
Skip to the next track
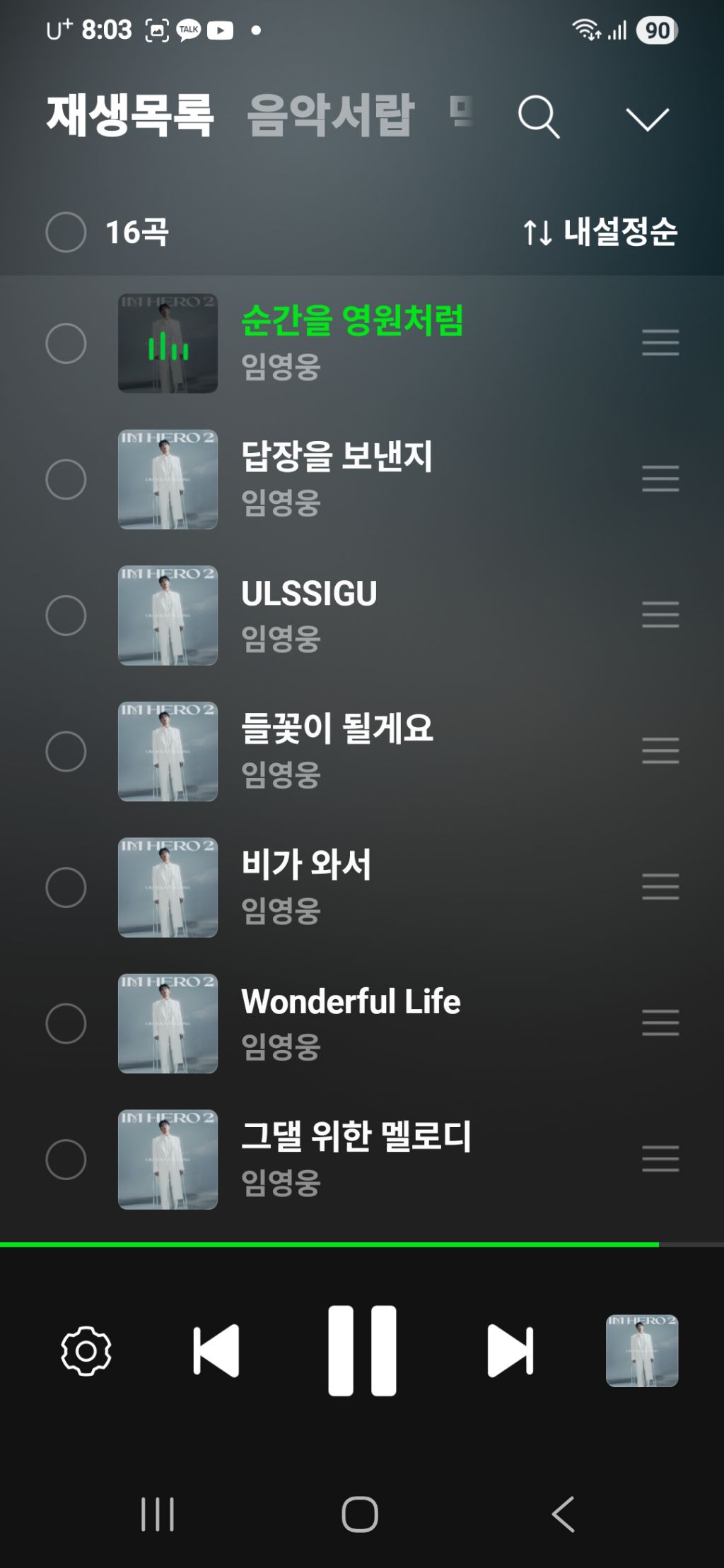point(510,1351)
